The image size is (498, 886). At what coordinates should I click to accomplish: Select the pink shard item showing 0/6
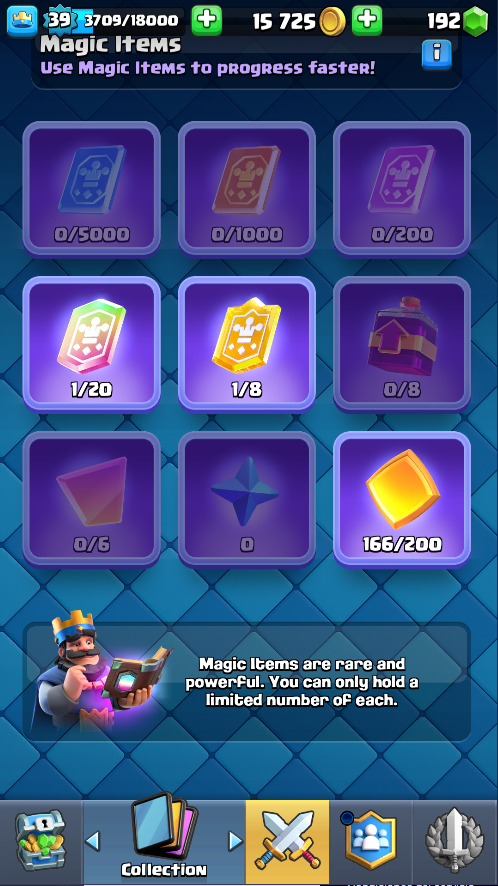coord(92,499)
